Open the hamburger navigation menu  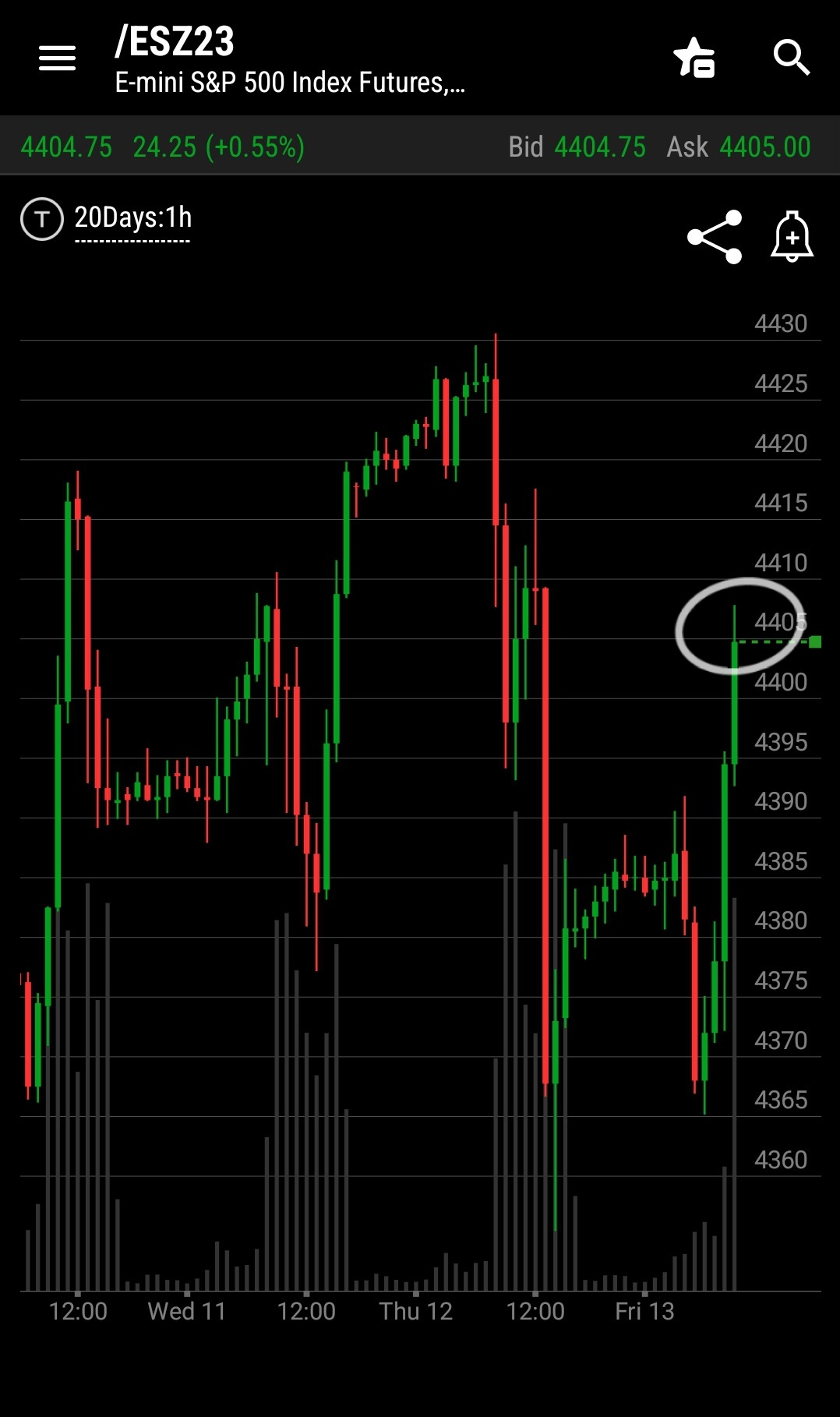pos(57,58)
